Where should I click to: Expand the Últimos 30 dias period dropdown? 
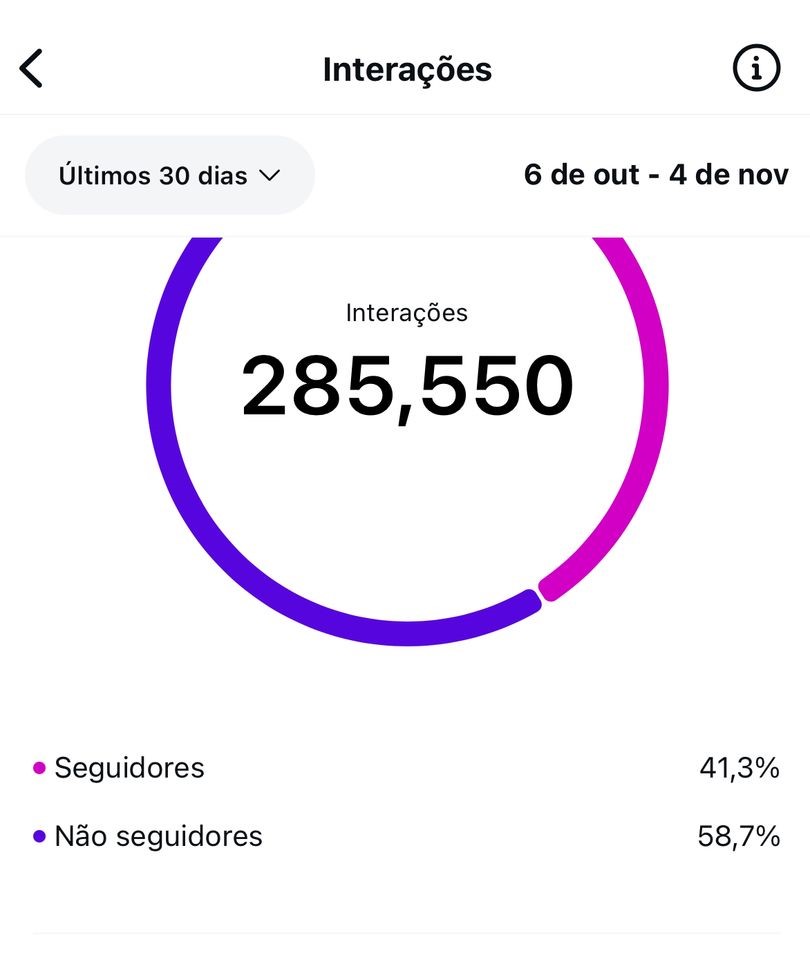pos(170,176)
